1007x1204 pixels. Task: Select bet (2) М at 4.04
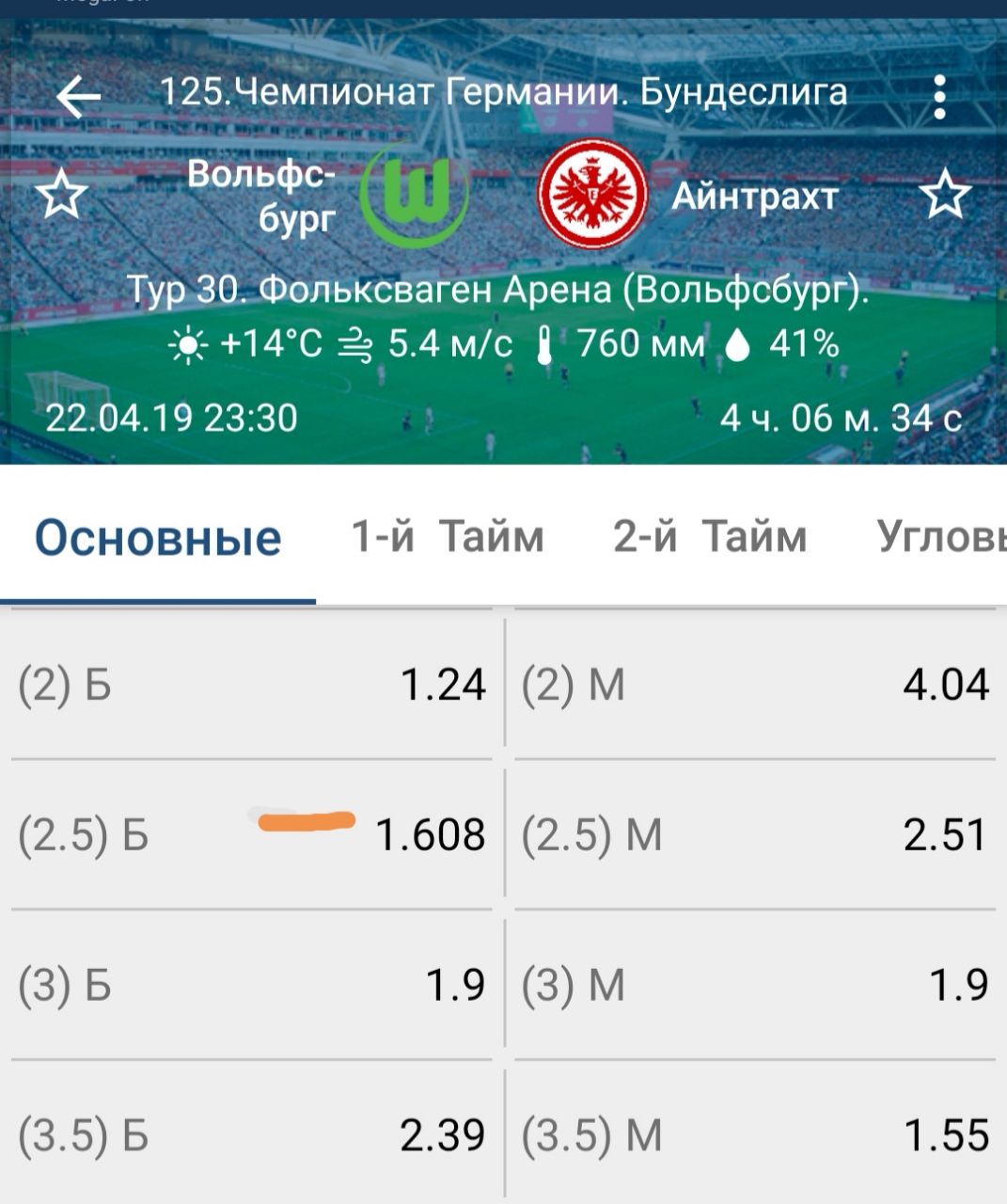click(755, 685)
